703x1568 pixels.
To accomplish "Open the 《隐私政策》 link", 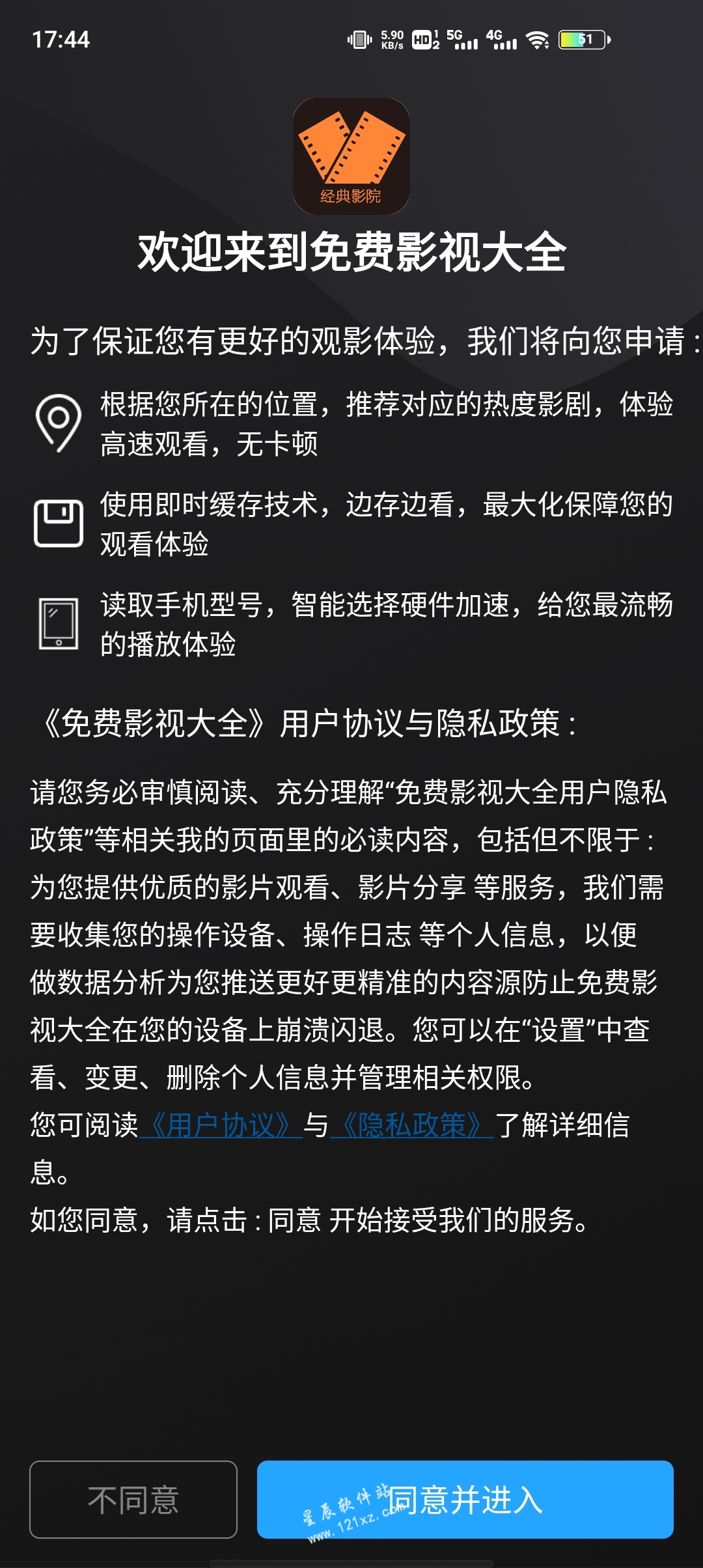I will tap(412, 1125).
